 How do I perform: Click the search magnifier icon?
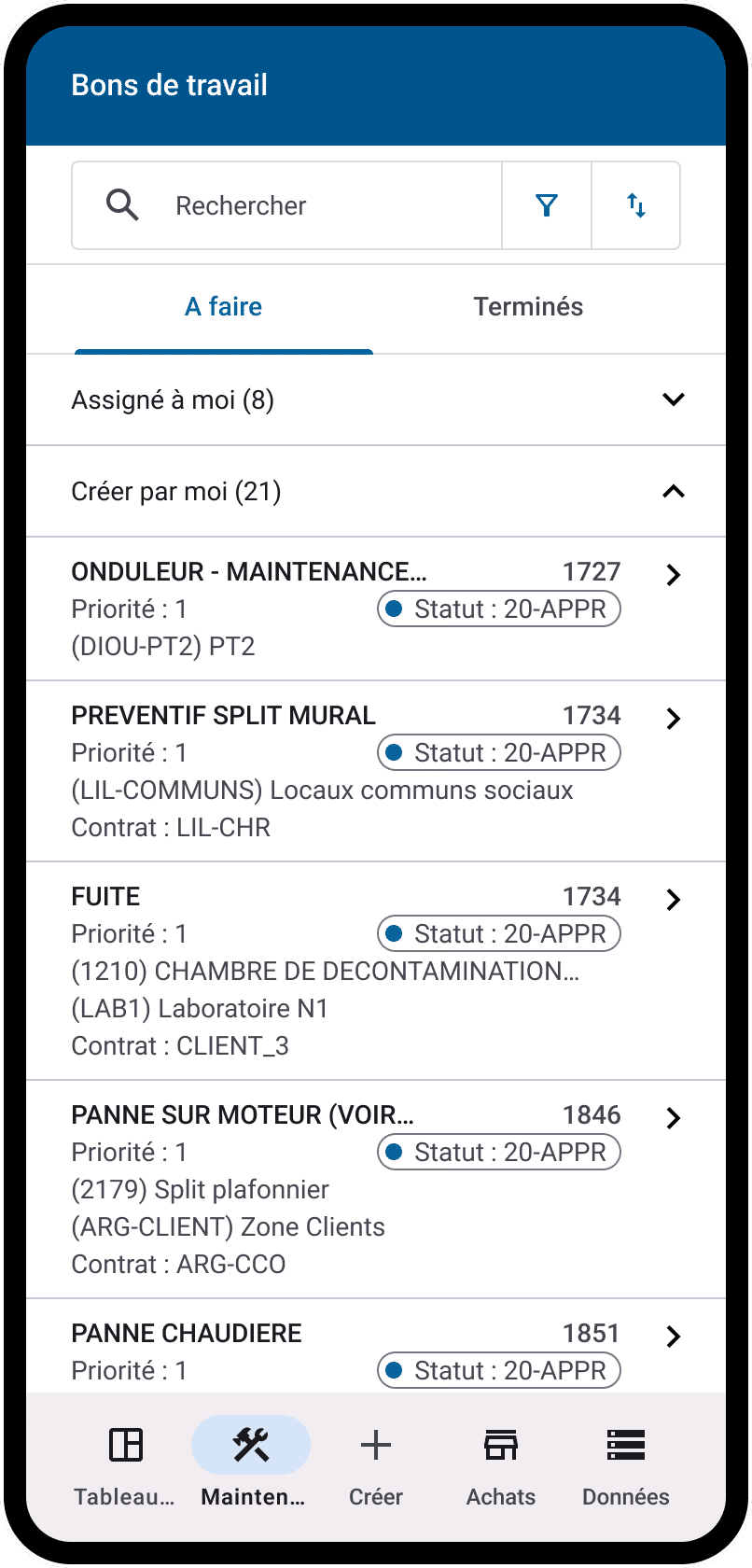(122, 205)
